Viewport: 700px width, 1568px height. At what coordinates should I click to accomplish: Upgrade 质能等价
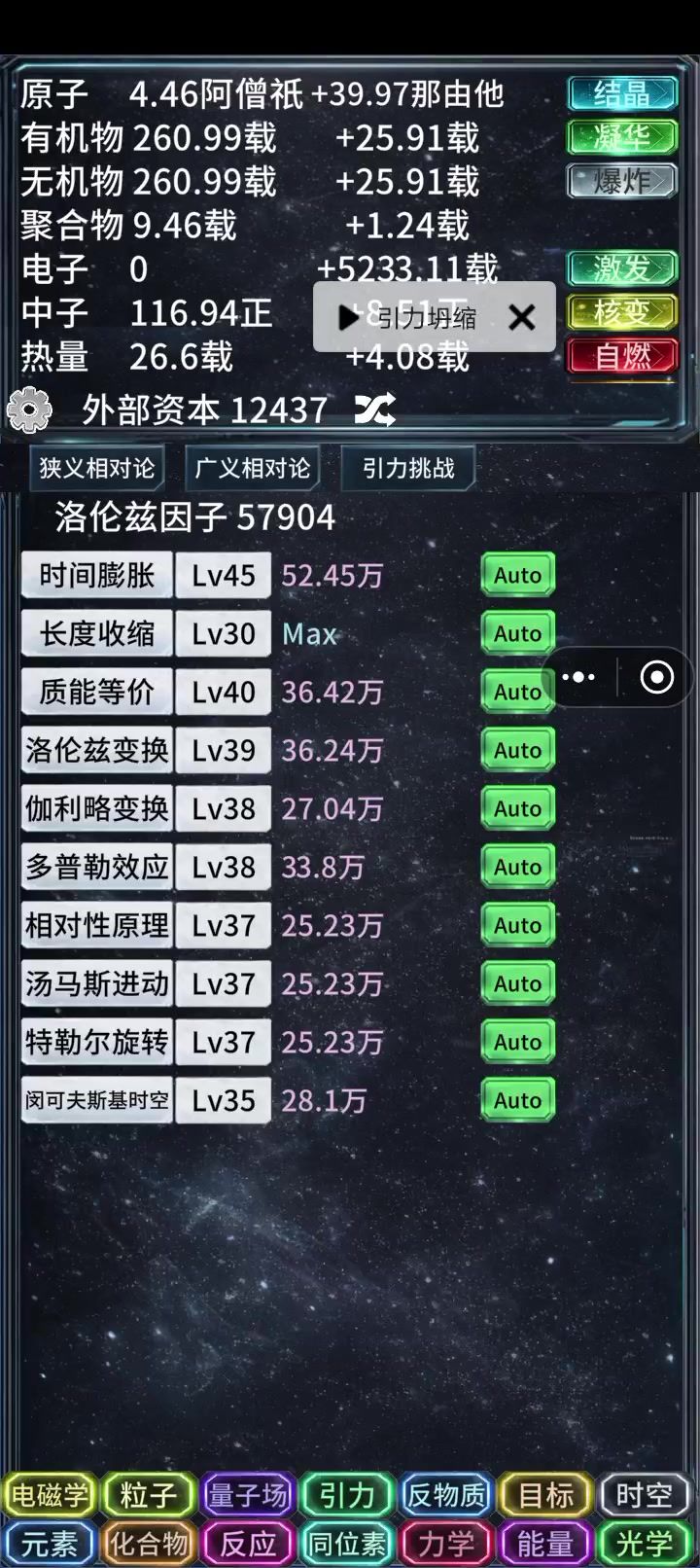pos(96,692)
